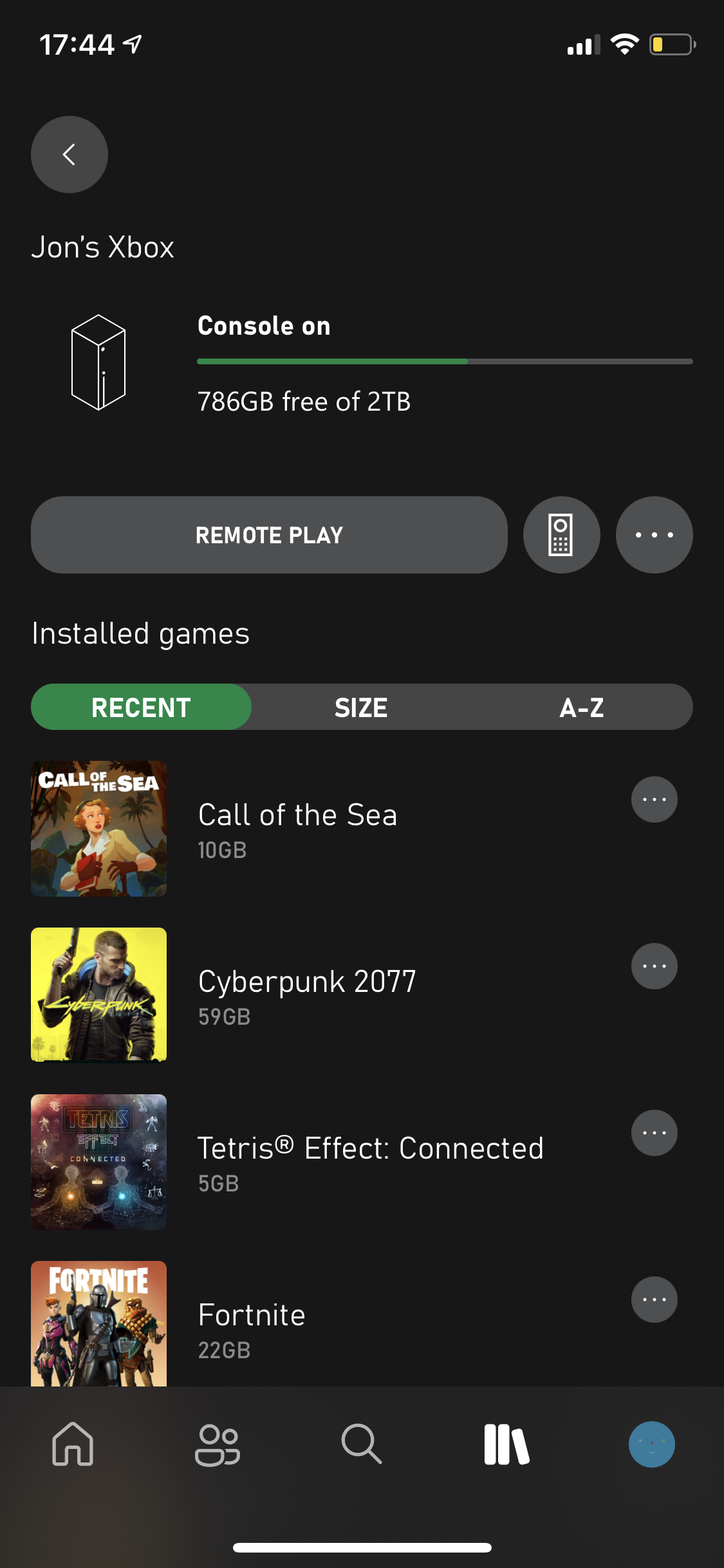Open the remote control button
This screenshot has height=1568, width=724.
[x=561, y=535]
